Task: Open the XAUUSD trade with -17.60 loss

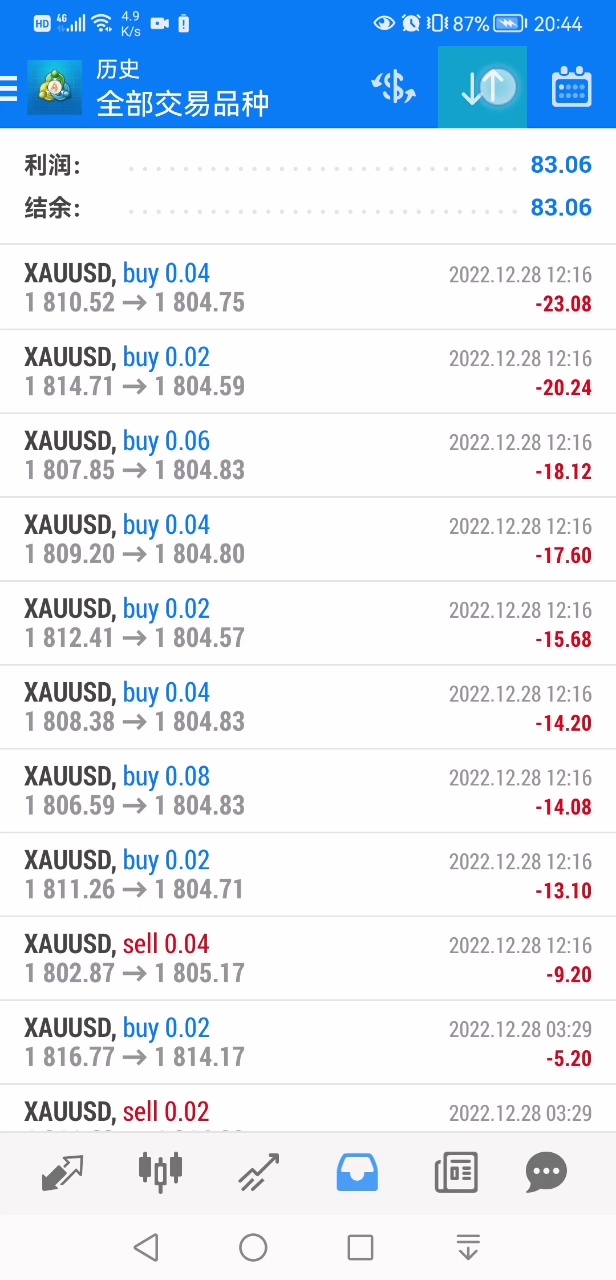Action: [x=308, y=540]
